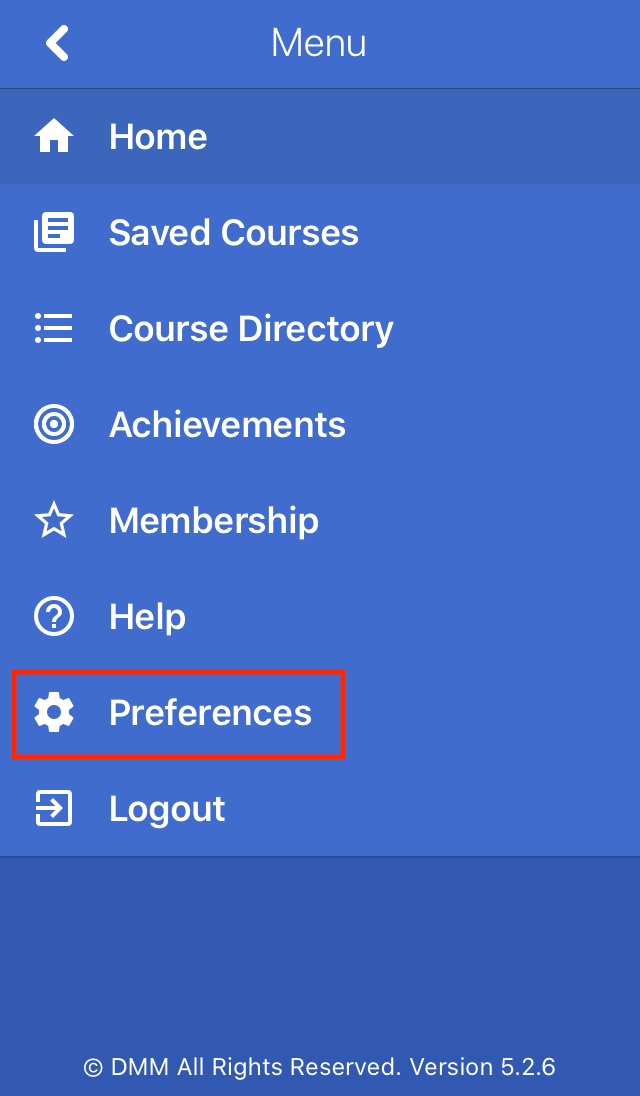View Achievements
The image size is (640, 1096).
tap(320, 424)
